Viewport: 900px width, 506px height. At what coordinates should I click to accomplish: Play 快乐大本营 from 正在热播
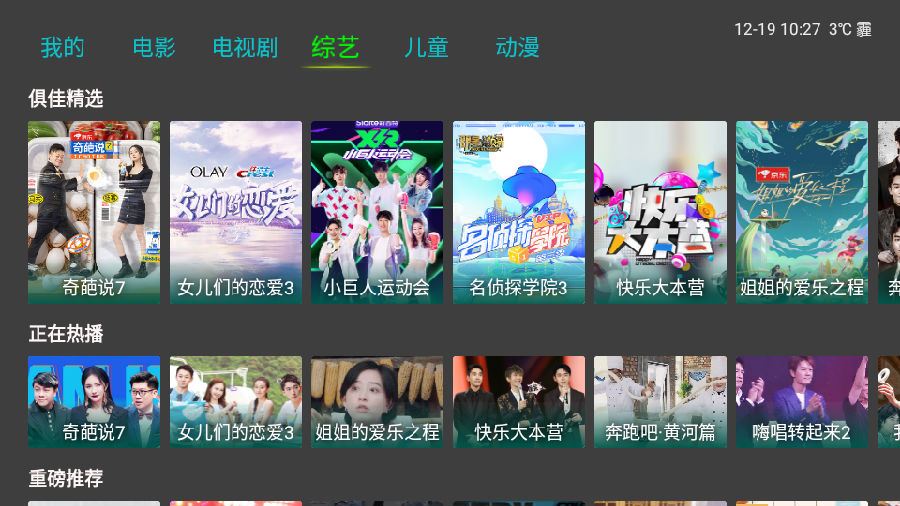519,401
